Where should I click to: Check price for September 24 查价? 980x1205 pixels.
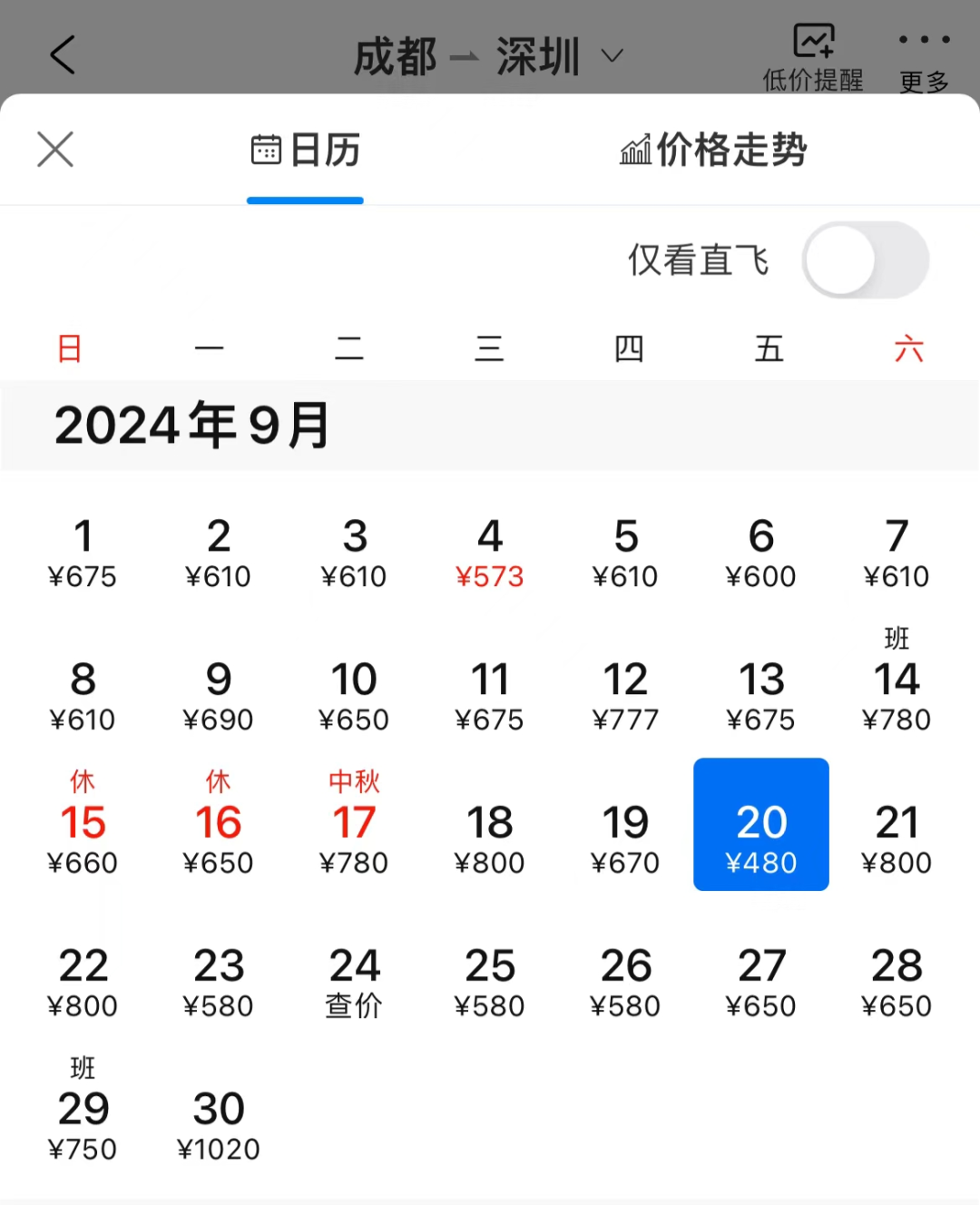click(354, 982)
